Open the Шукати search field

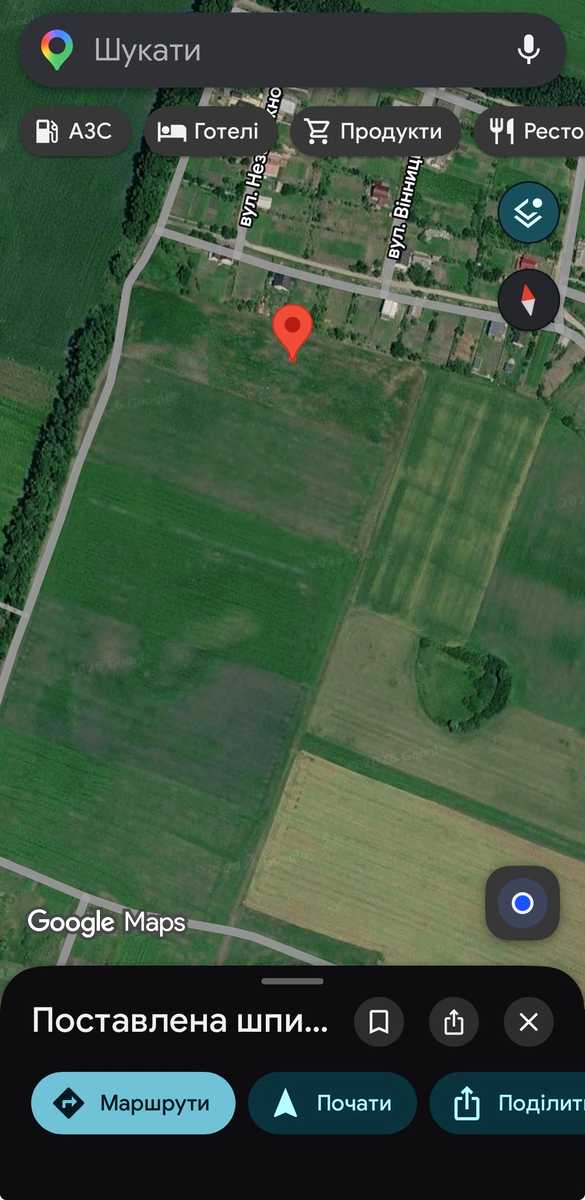292,50
